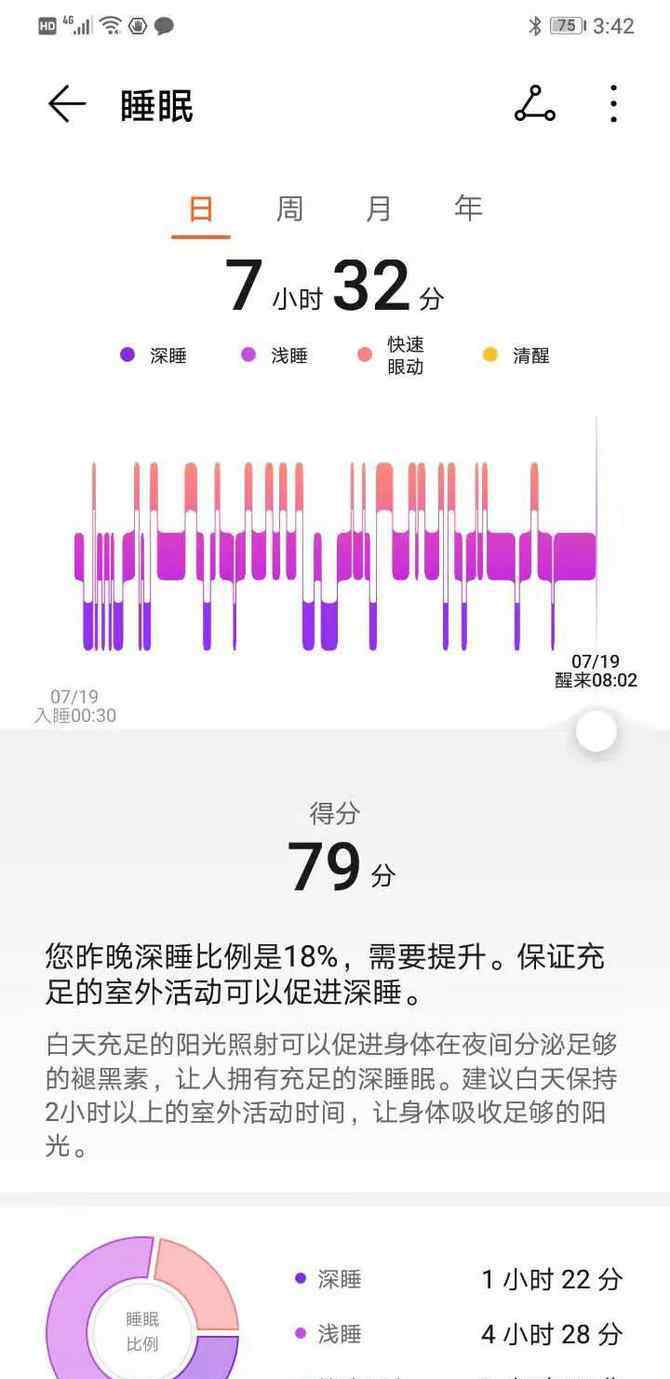Open the share route icon
The image size is (670, 1379).
click(535, 104)
